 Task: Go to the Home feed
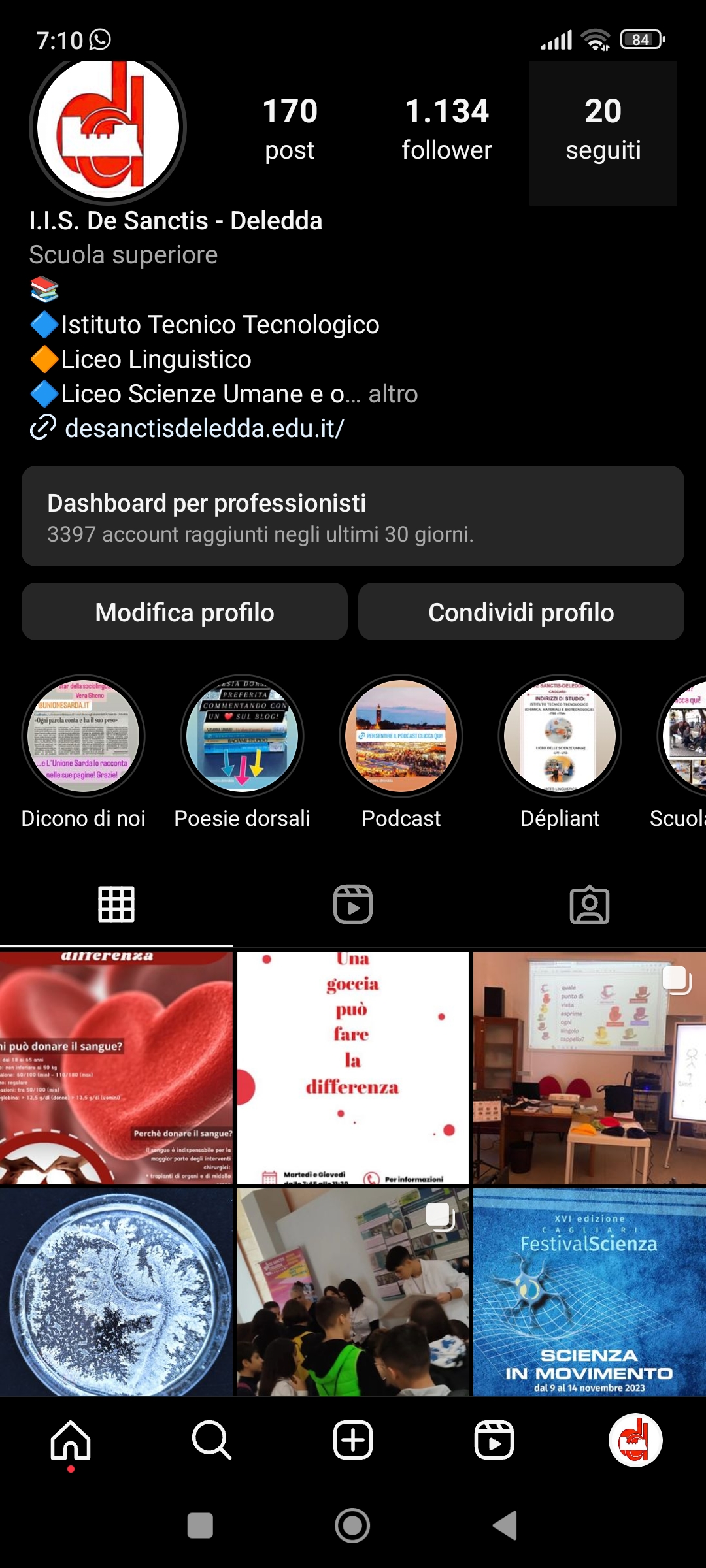71,1440
